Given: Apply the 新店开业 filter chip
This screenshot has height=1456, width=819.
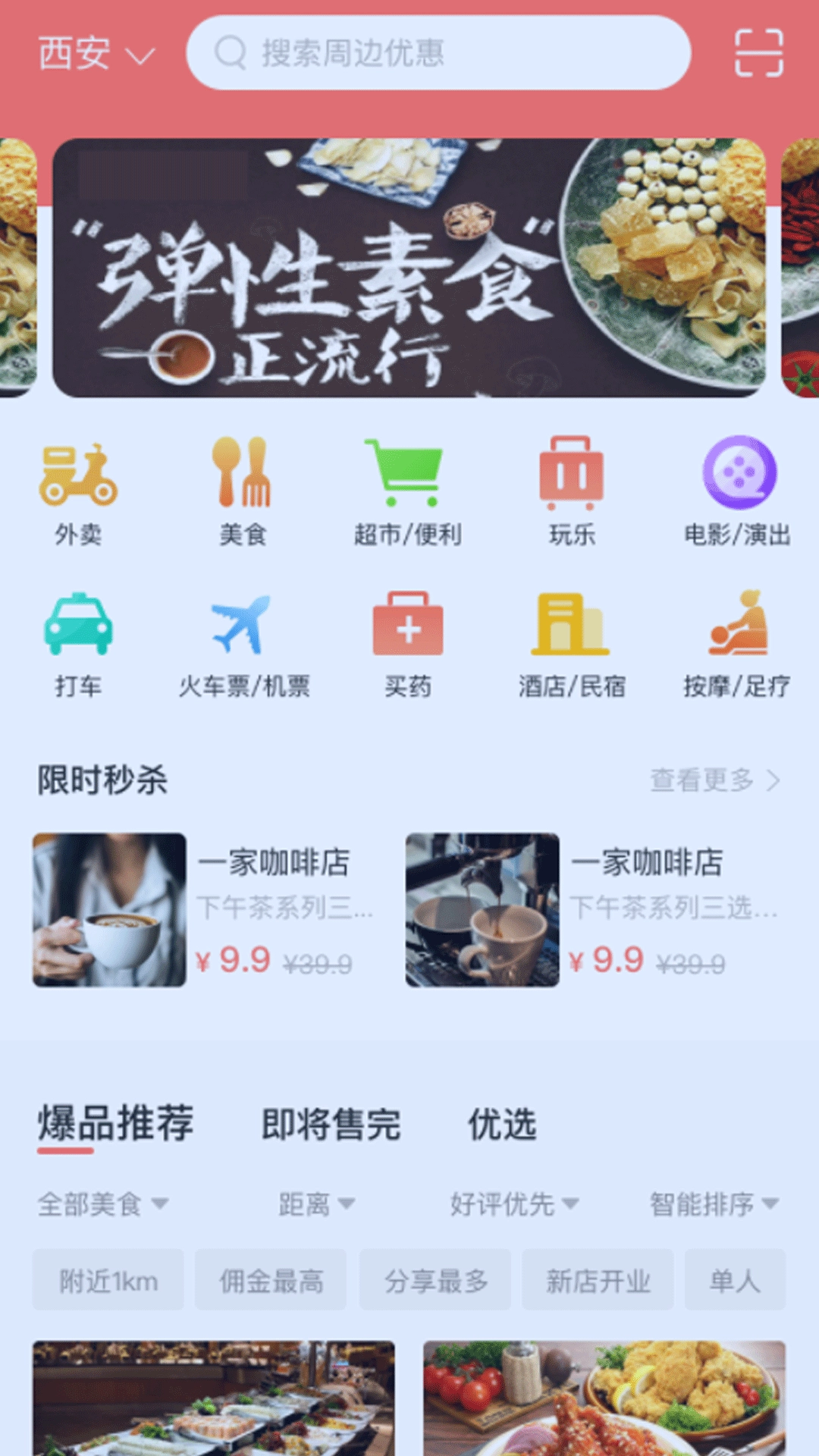Looking at the screenshot, I should 598,1281.
